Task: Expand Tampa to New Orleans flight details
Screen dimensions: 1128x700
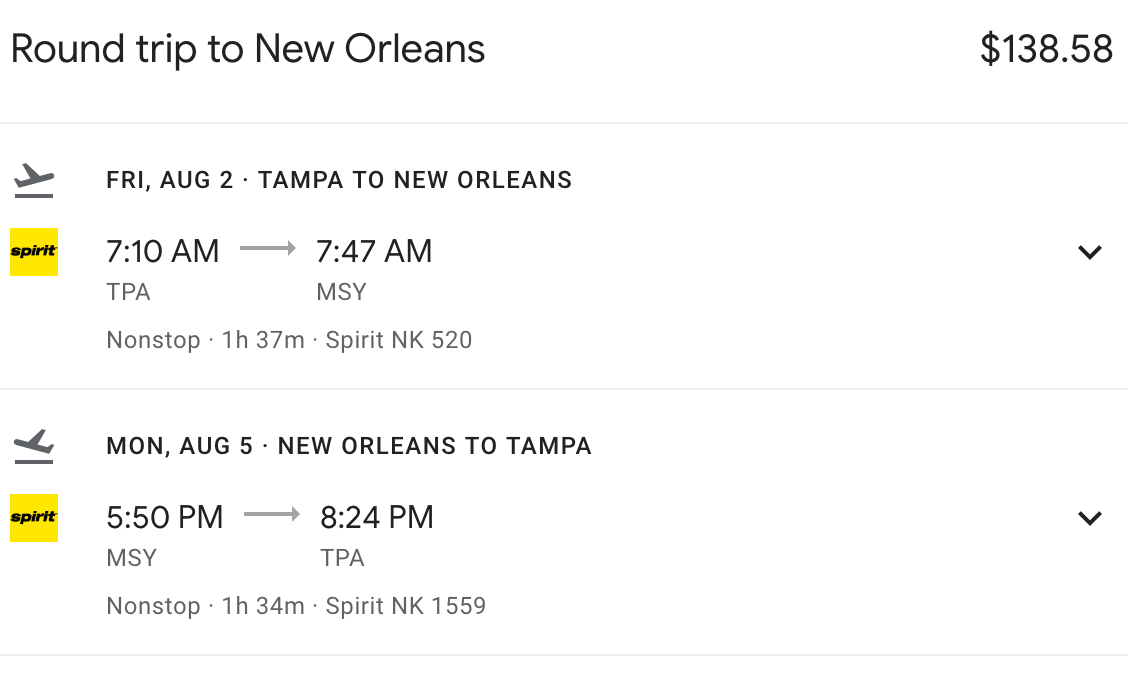Action: pyautogui.click(x=1089, y=252)
